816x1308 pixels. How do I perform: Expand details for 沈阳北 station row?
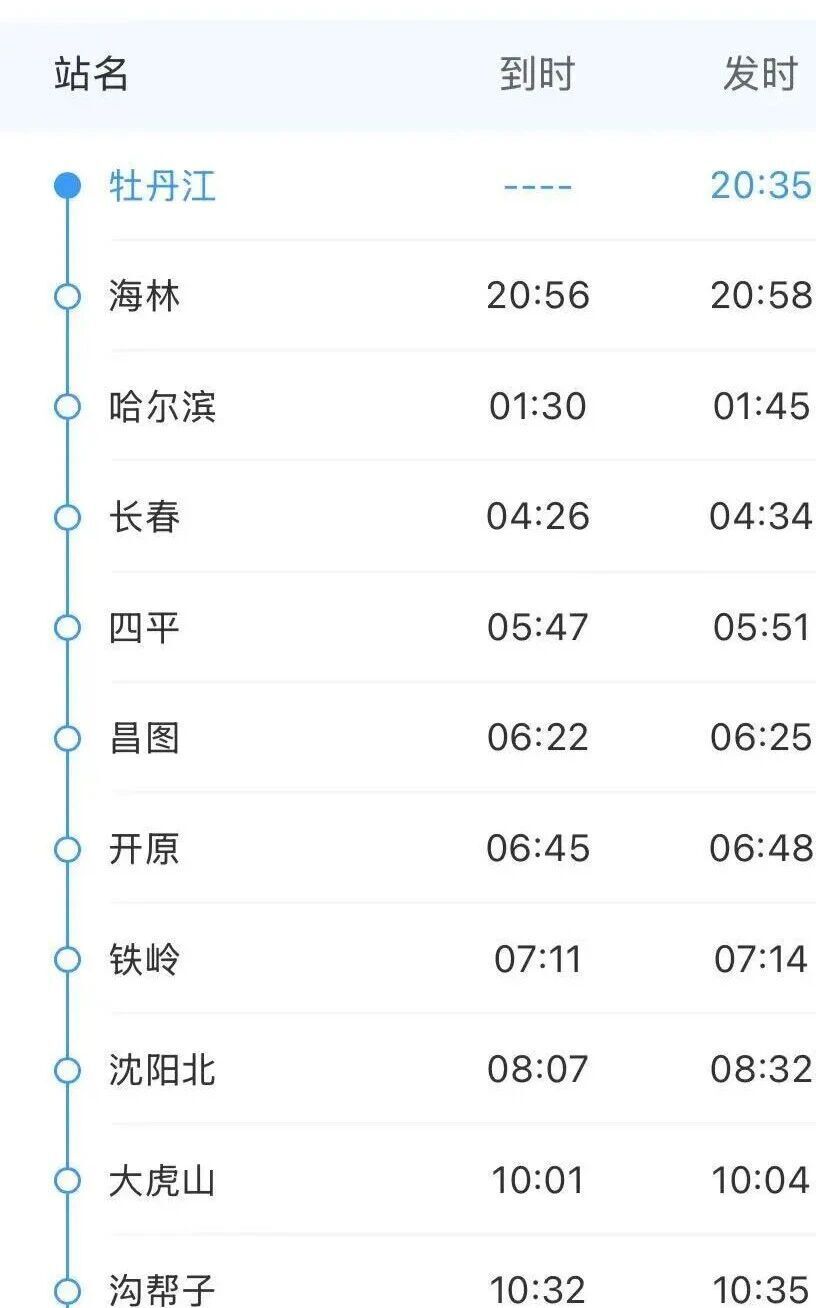[x=400, y=1070]
